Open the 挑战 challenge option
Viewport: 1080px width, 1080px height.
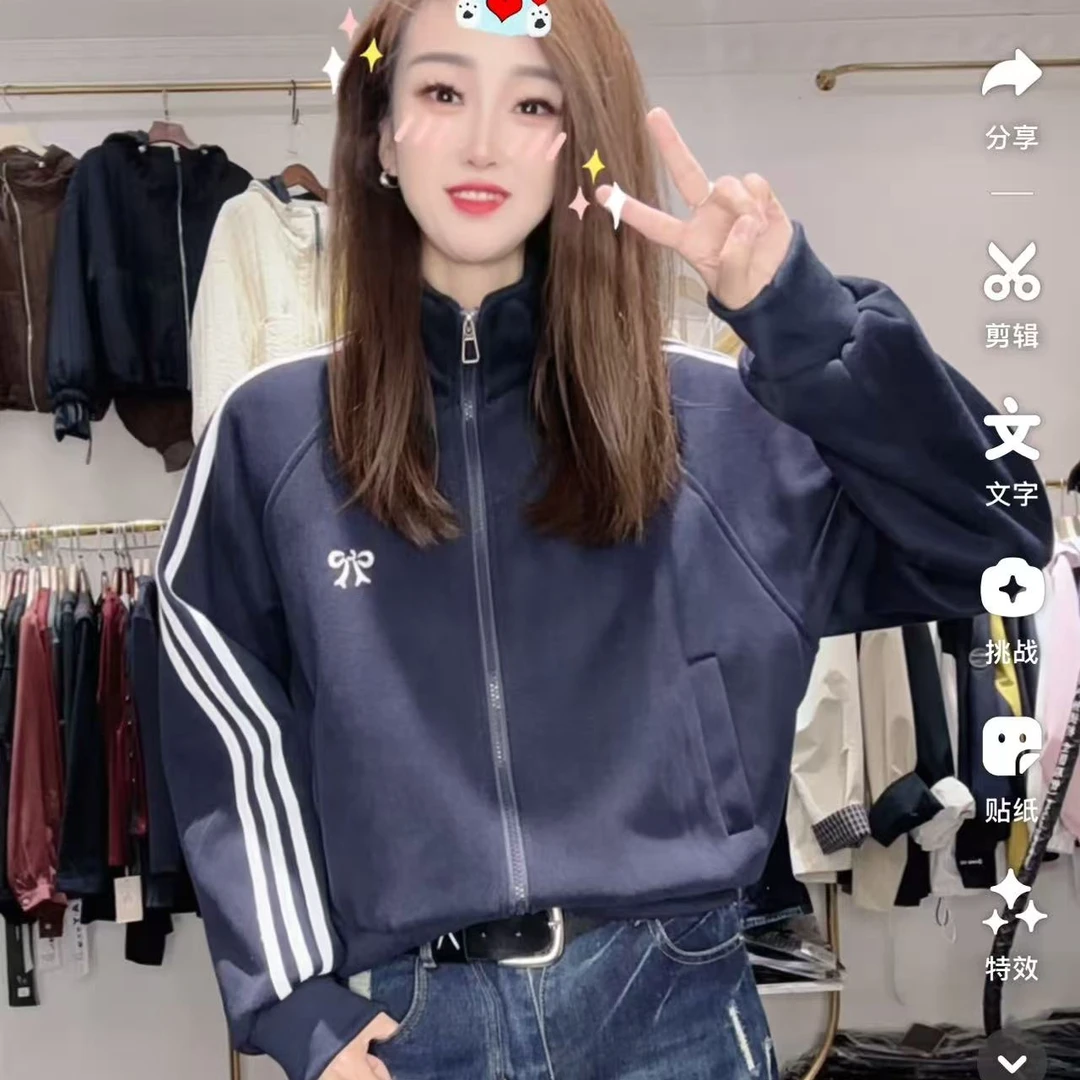(x=1012, y=588)
